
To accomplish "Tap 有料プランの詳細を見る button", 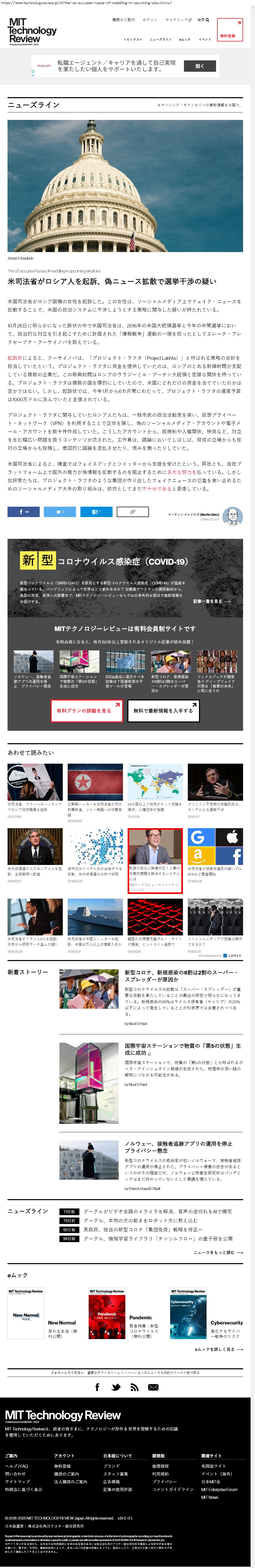I will point(86,710).
